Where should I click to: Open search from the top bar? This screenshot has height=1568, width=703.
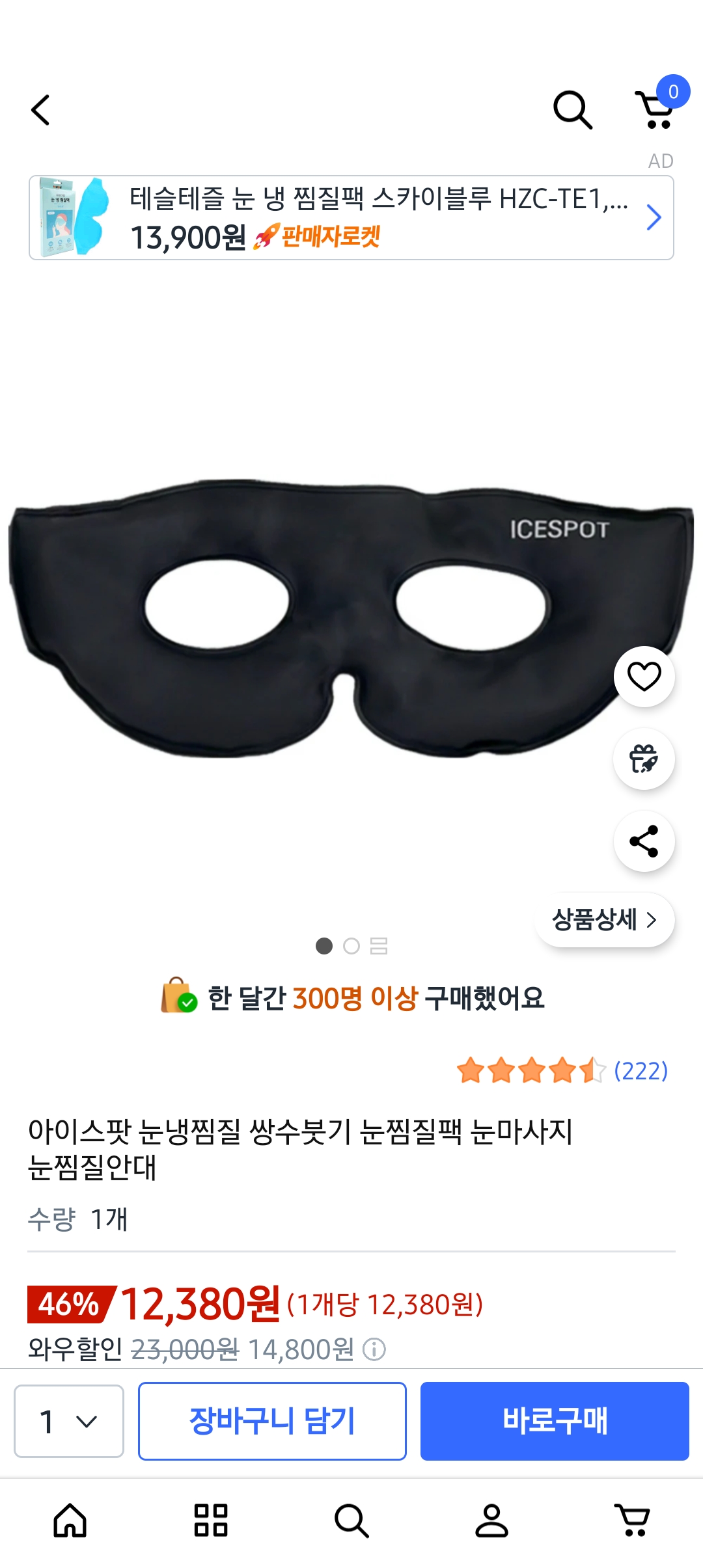(572, 110)
